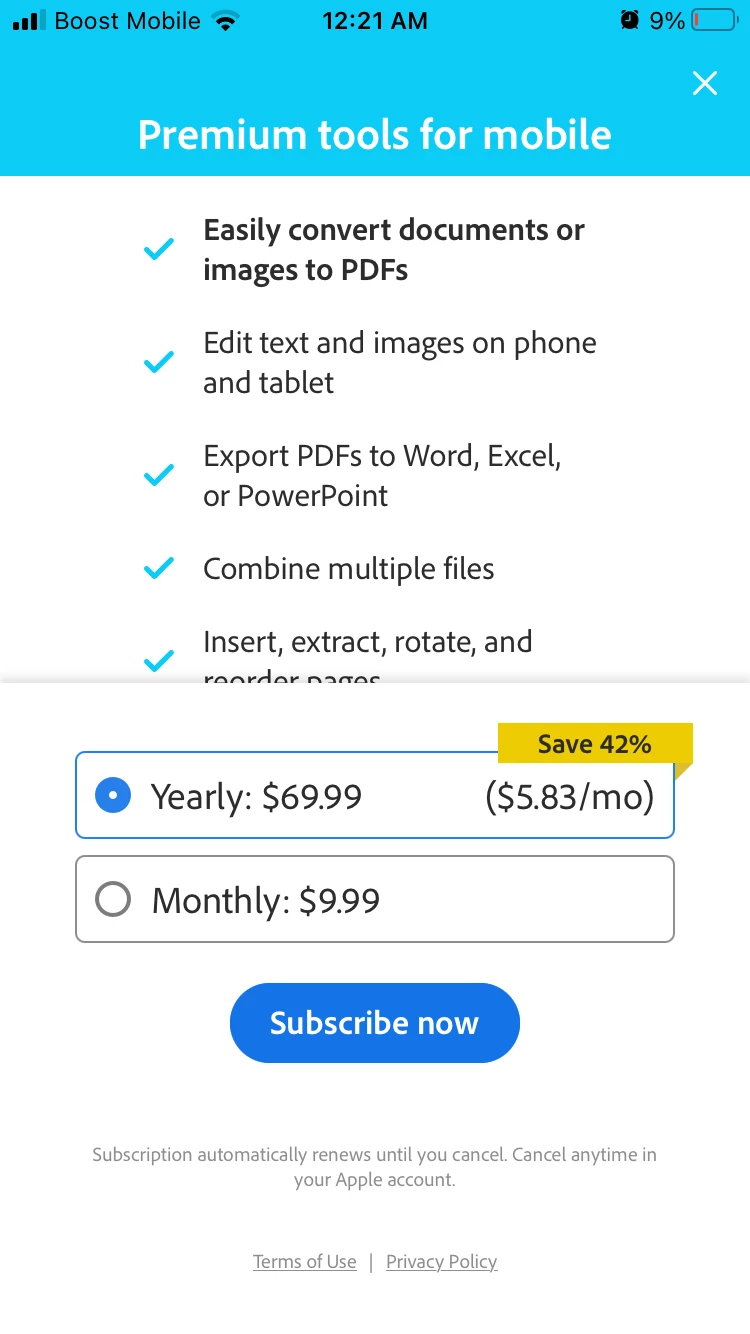Select the Yearly $69.99 plan
Image resolution: width=750 pixels, height=1334 pixels.
pos(374,796)
